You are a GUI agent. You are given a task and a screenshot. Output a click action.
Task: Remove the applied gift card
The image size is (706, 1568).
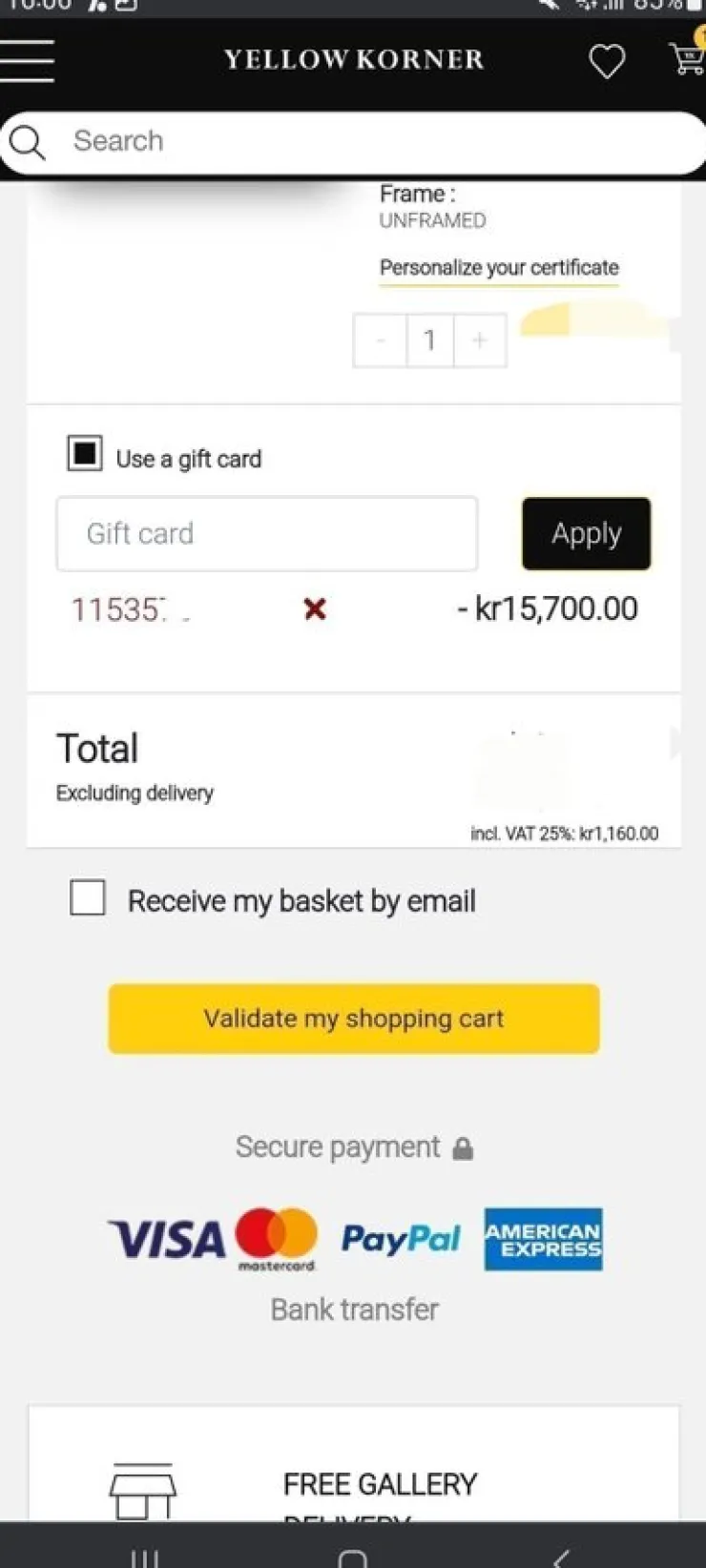(315, 609)
